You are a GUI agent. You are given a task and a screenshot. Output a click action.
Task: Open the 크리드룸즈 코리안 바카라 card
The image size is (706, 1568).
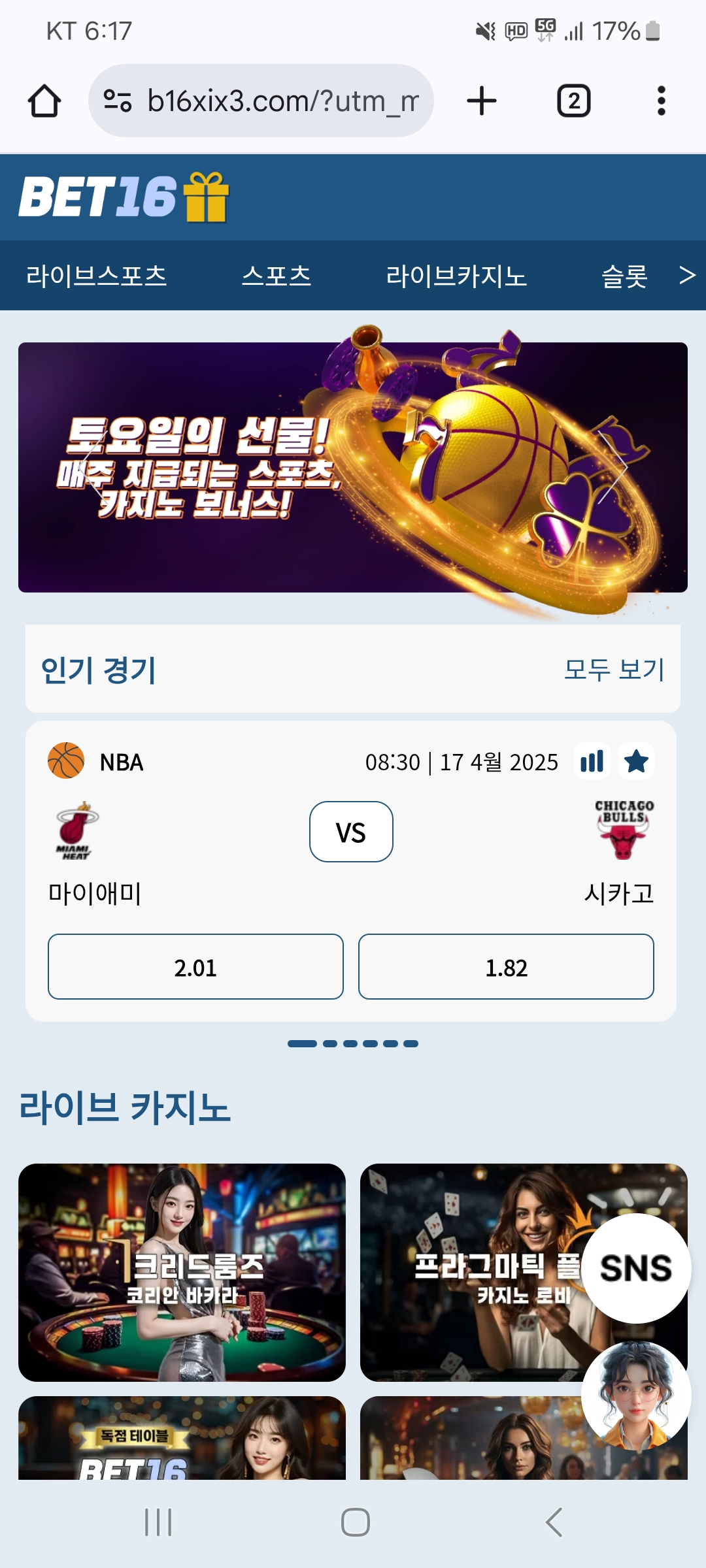pos(182,1272)
